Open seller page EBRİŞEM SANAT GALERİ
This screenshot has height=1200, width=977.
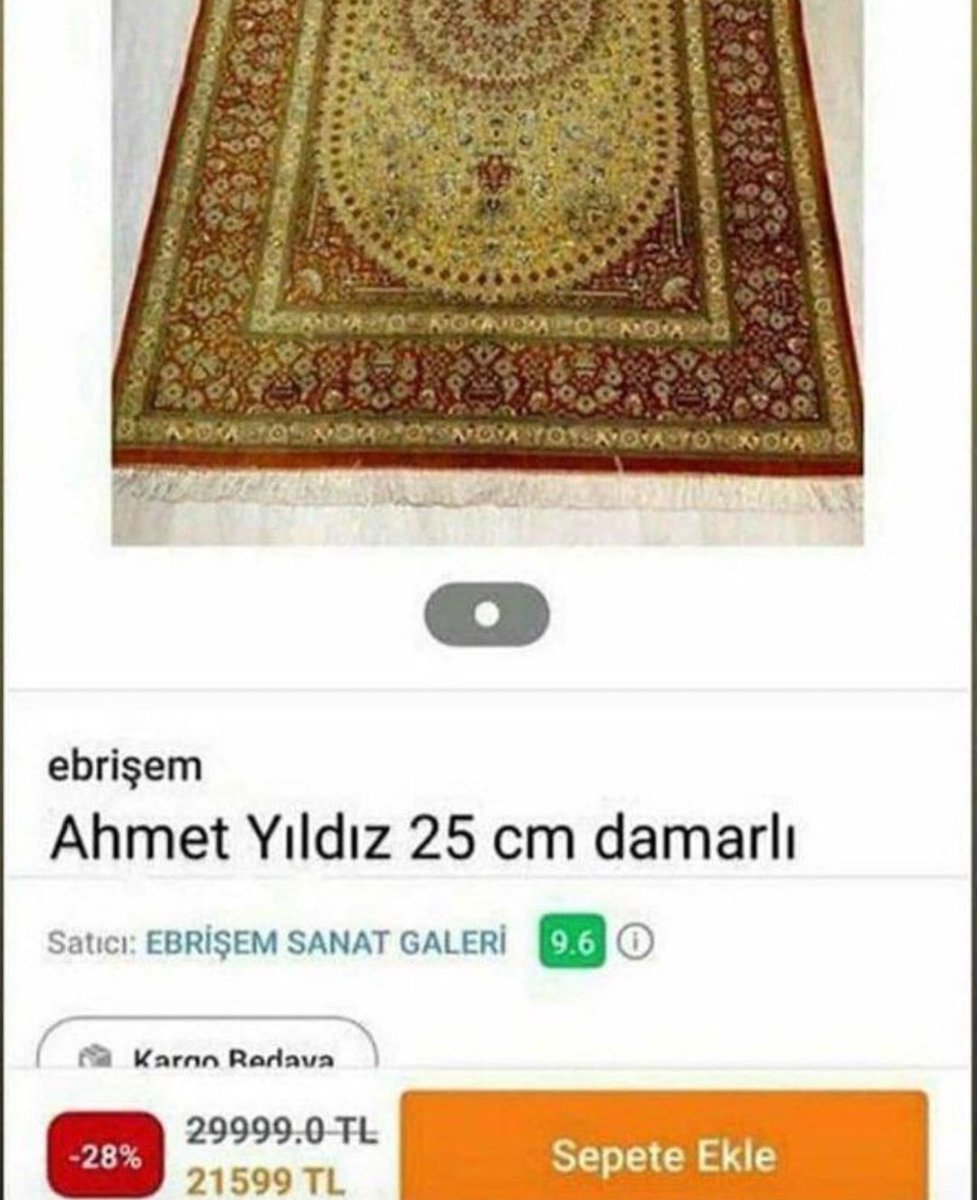(x=327, y=943)
